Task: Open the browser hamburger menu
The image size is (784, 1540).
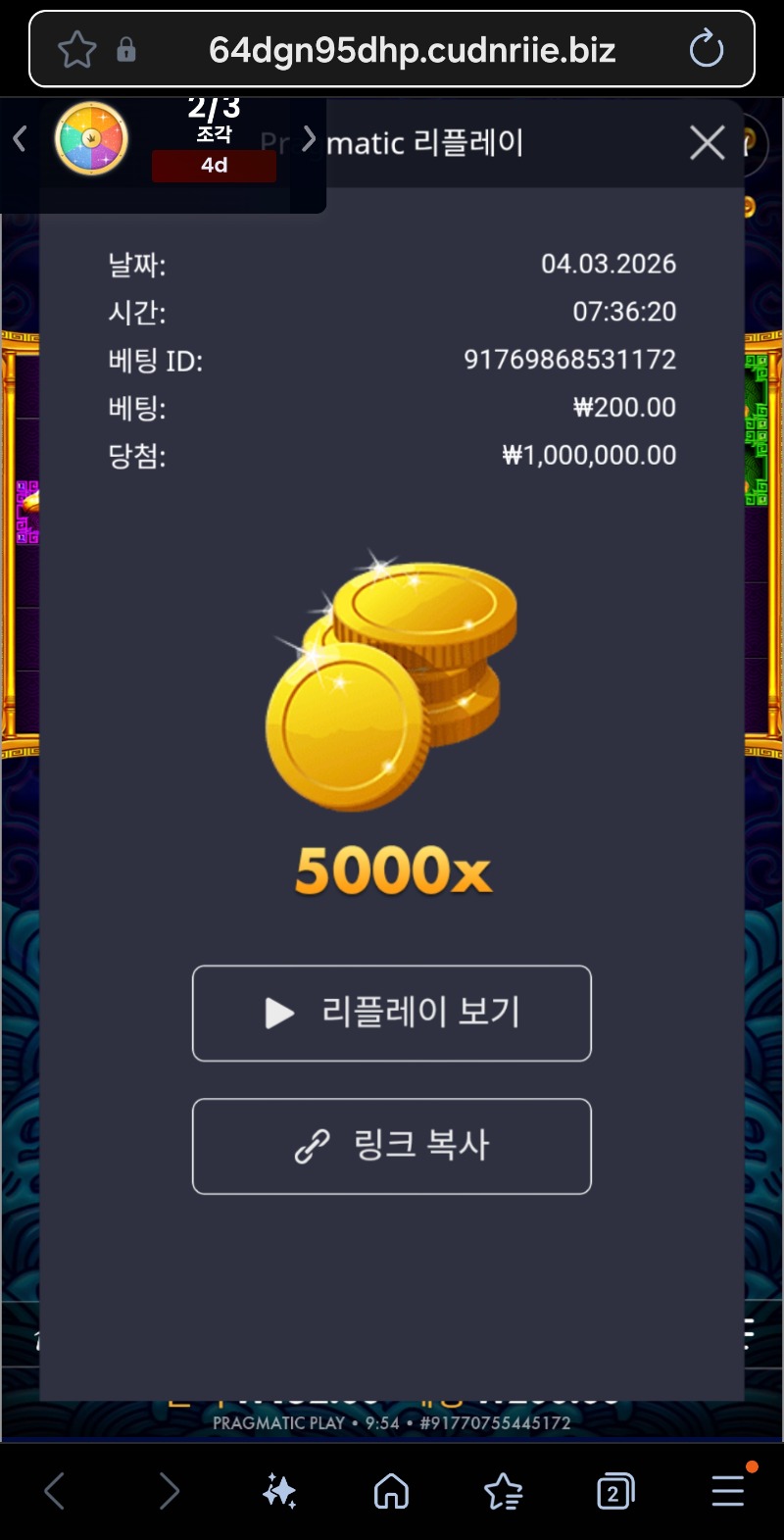Action: coord(727,1490)
